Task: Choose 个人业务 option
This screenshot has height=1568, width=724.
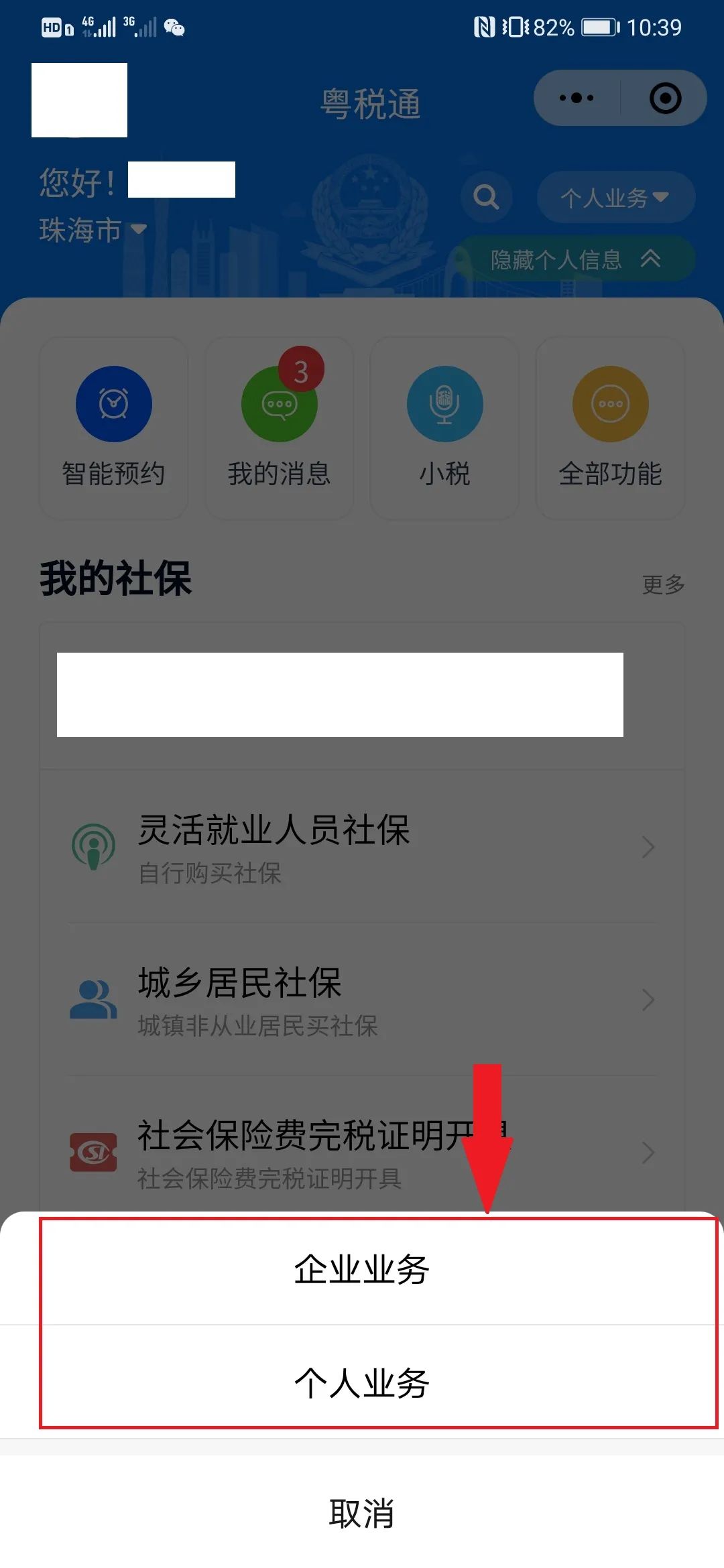Action: [362, 1382]
